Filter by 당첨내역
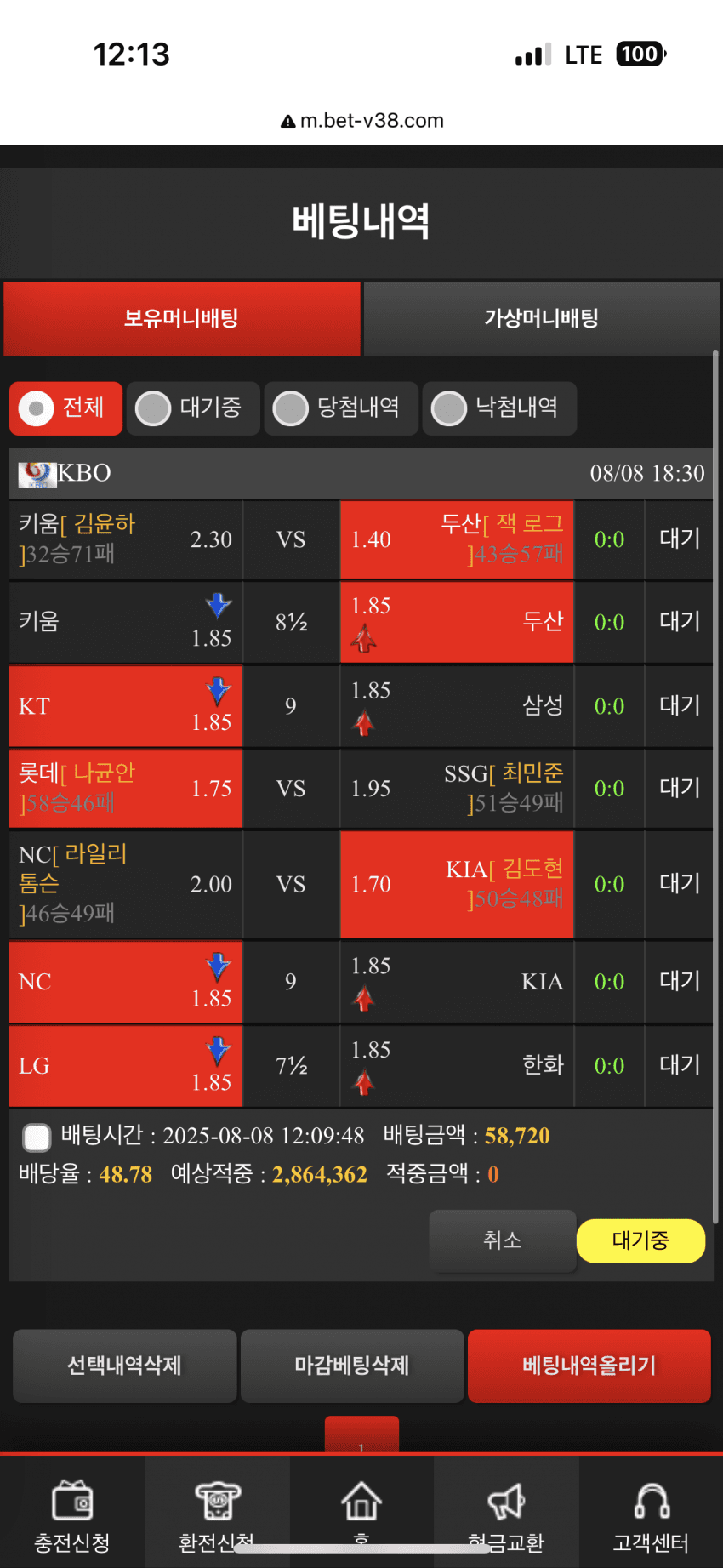 coord(341,408)
